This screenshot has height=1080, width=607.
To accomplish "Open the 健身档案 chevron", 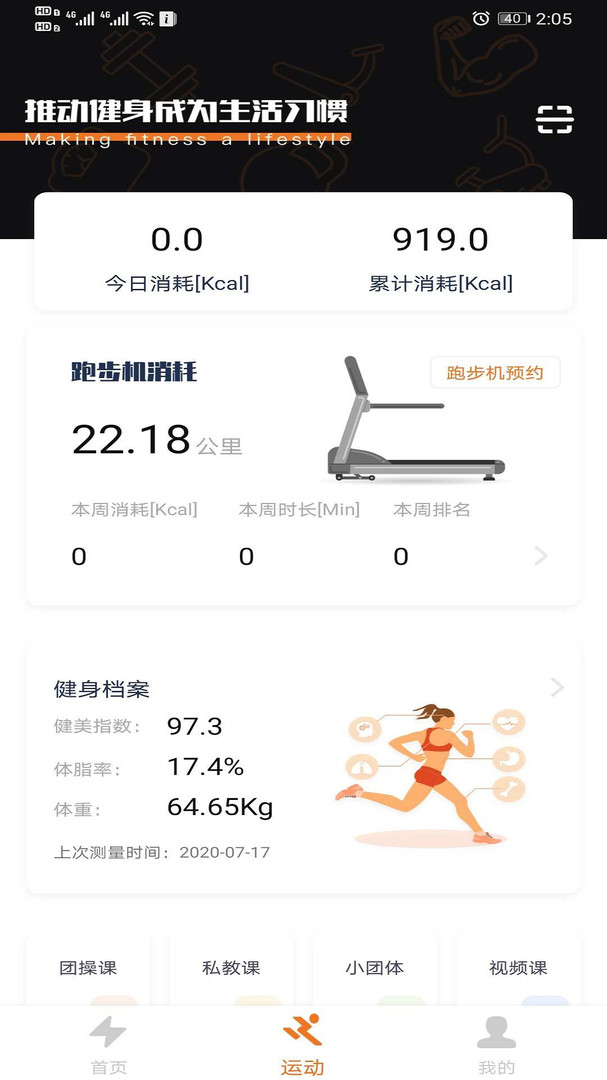I will pyautogui.click(x=557, y=687).
